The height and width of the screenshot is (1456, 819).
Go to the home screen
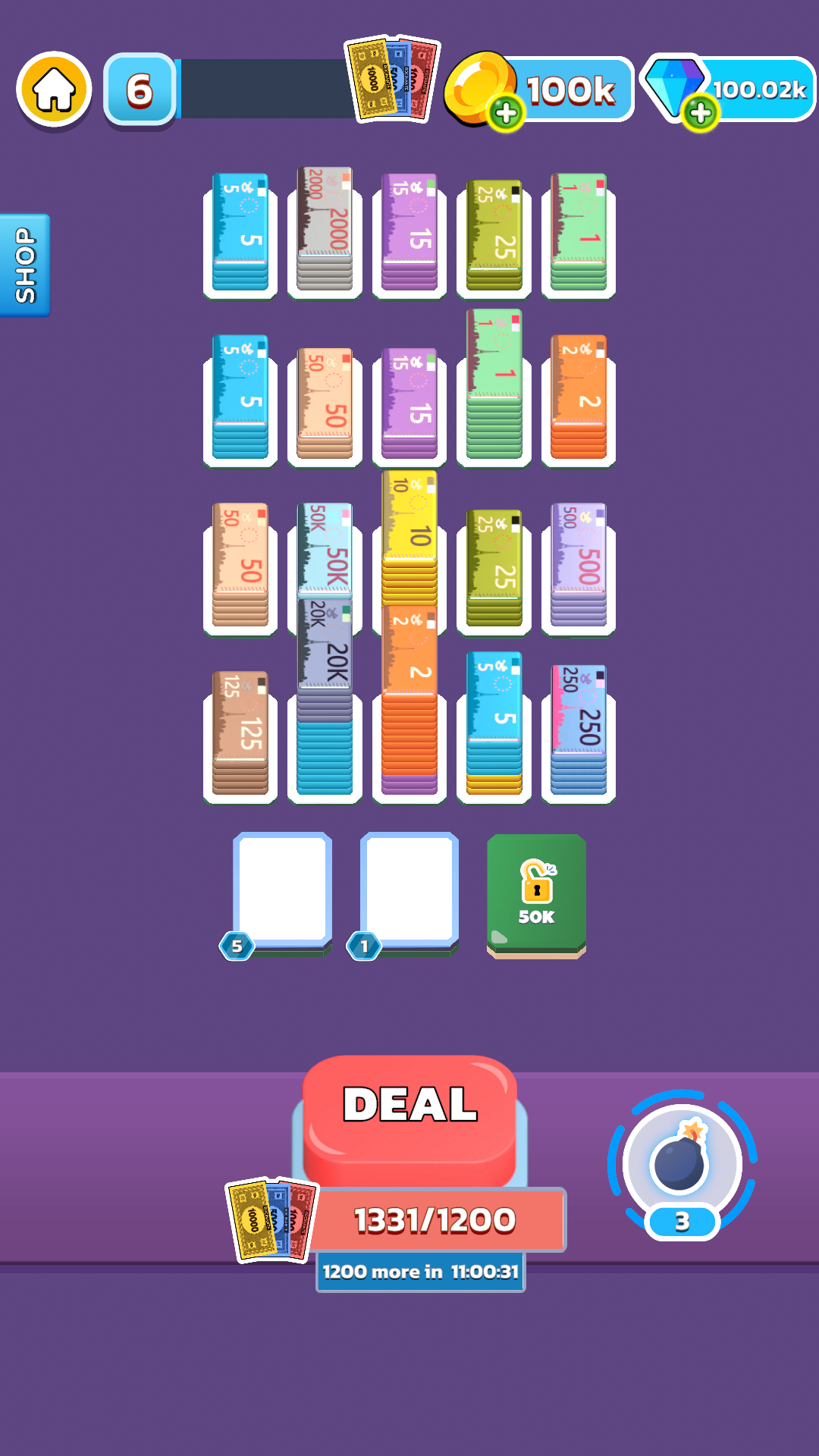pos(54,89)
